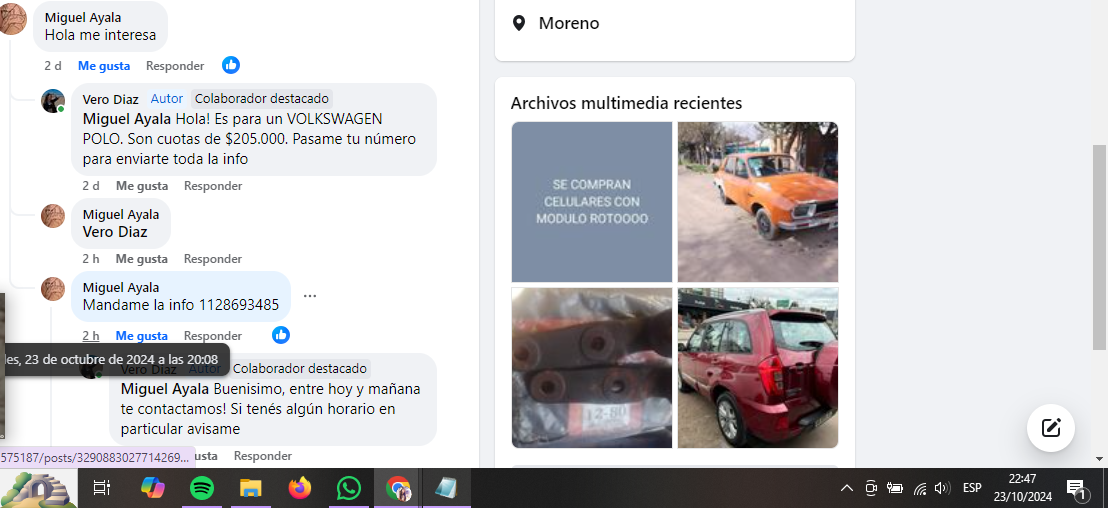Viewport: 1108px width, 508px height.
Task: Reply to Miguel Ayala's "Hola me interesa" comment
Action: 175,66
